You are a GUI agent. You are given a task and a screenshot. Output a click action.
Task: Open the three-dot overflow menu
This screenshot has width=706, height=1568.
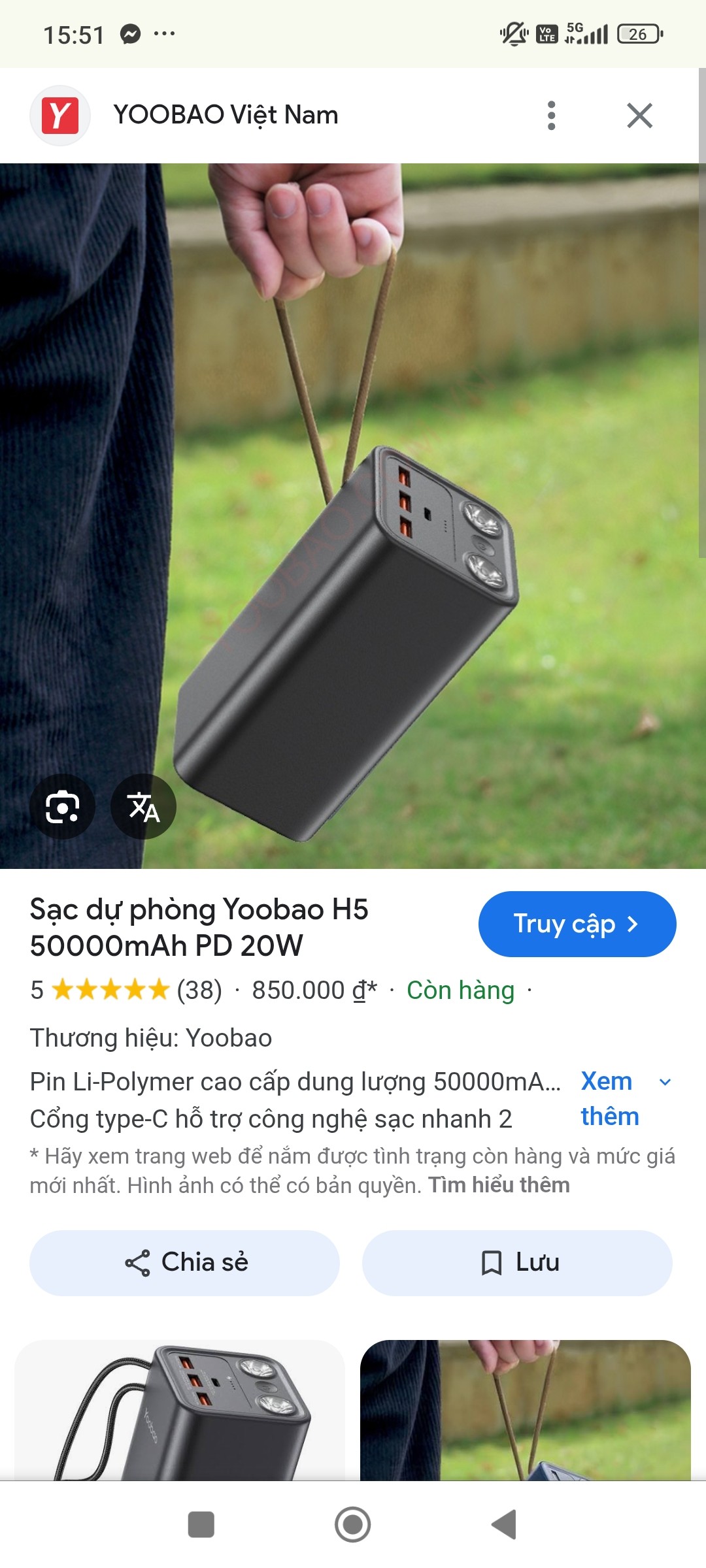[551, 116]
